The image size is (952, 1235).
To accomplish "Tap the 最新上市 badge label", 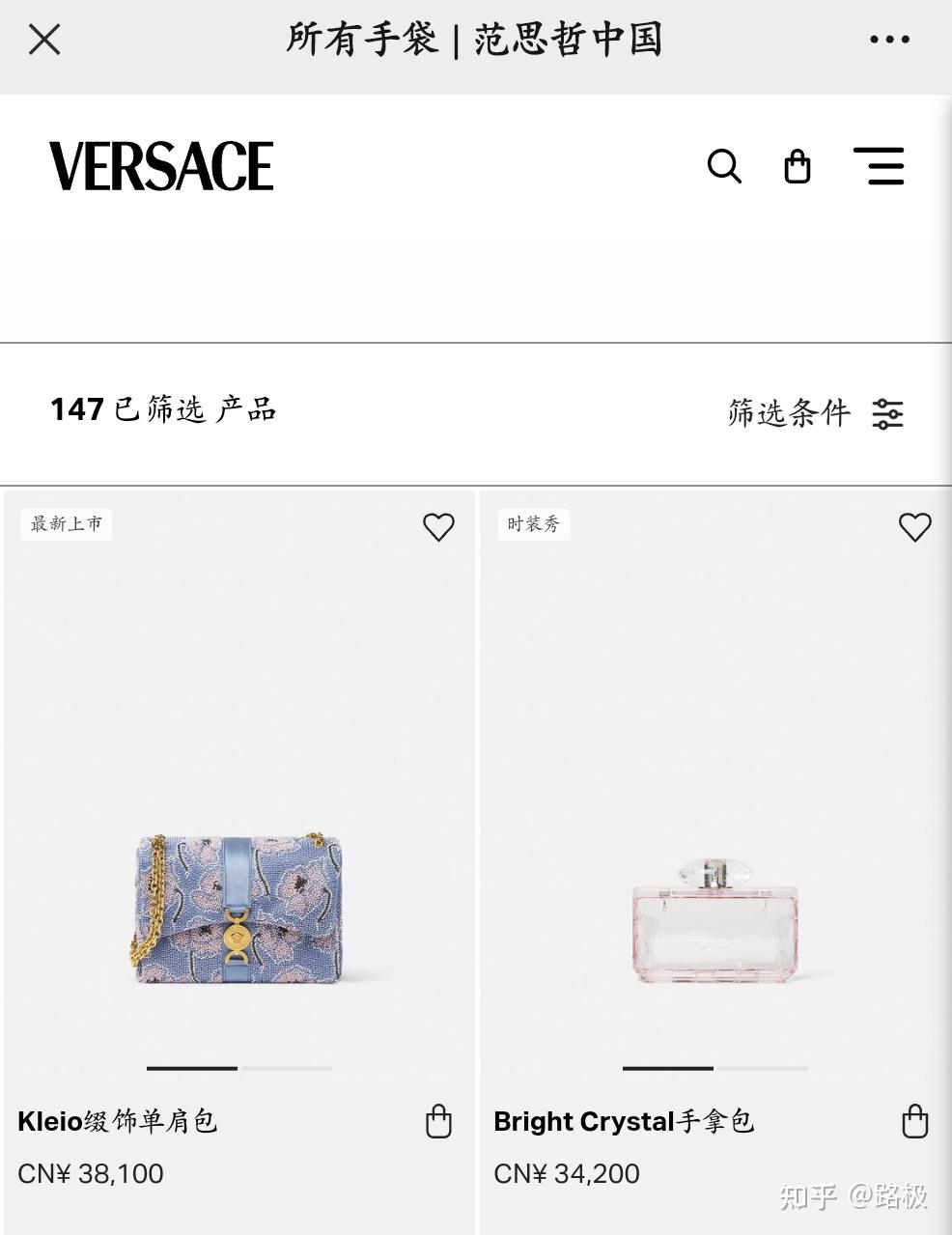I will 66,524.
